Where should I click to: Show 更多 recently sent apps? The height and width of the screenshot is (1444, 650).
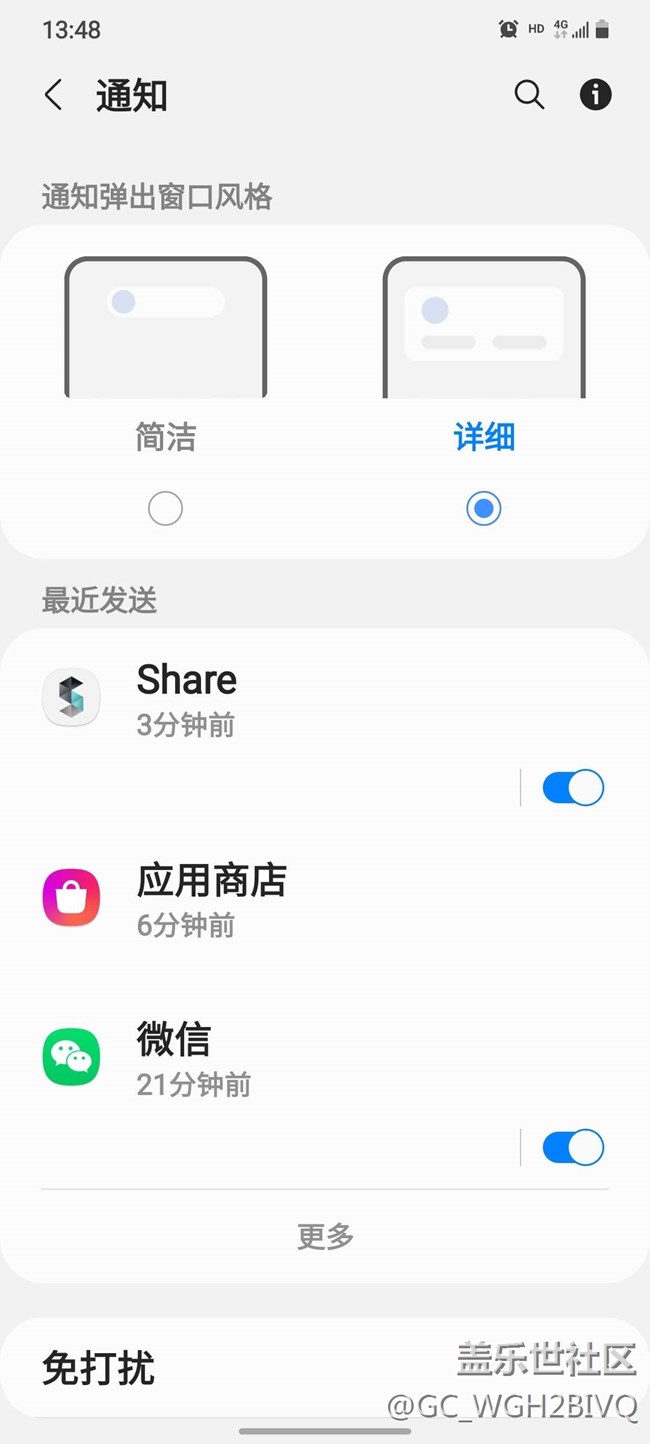[325, 1237]
